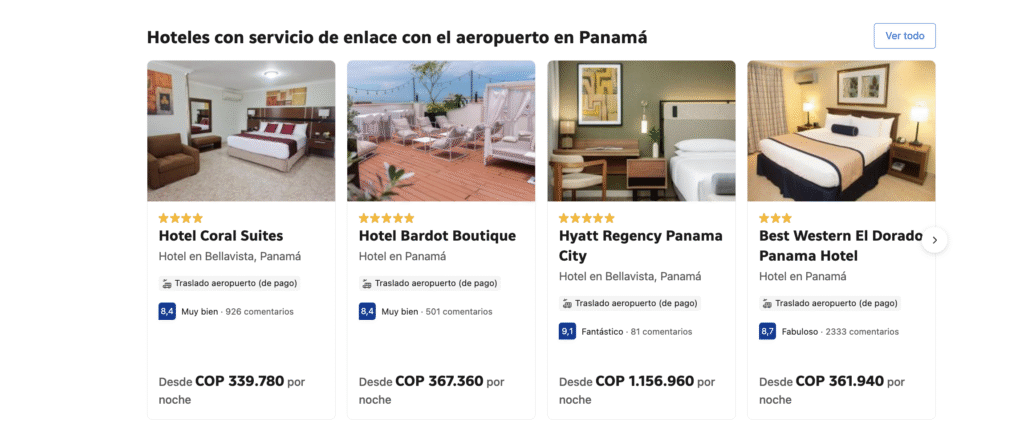Select Best Western El Dorado Panama Hotel
This screenshot has width=1024, height=434.
840,245
